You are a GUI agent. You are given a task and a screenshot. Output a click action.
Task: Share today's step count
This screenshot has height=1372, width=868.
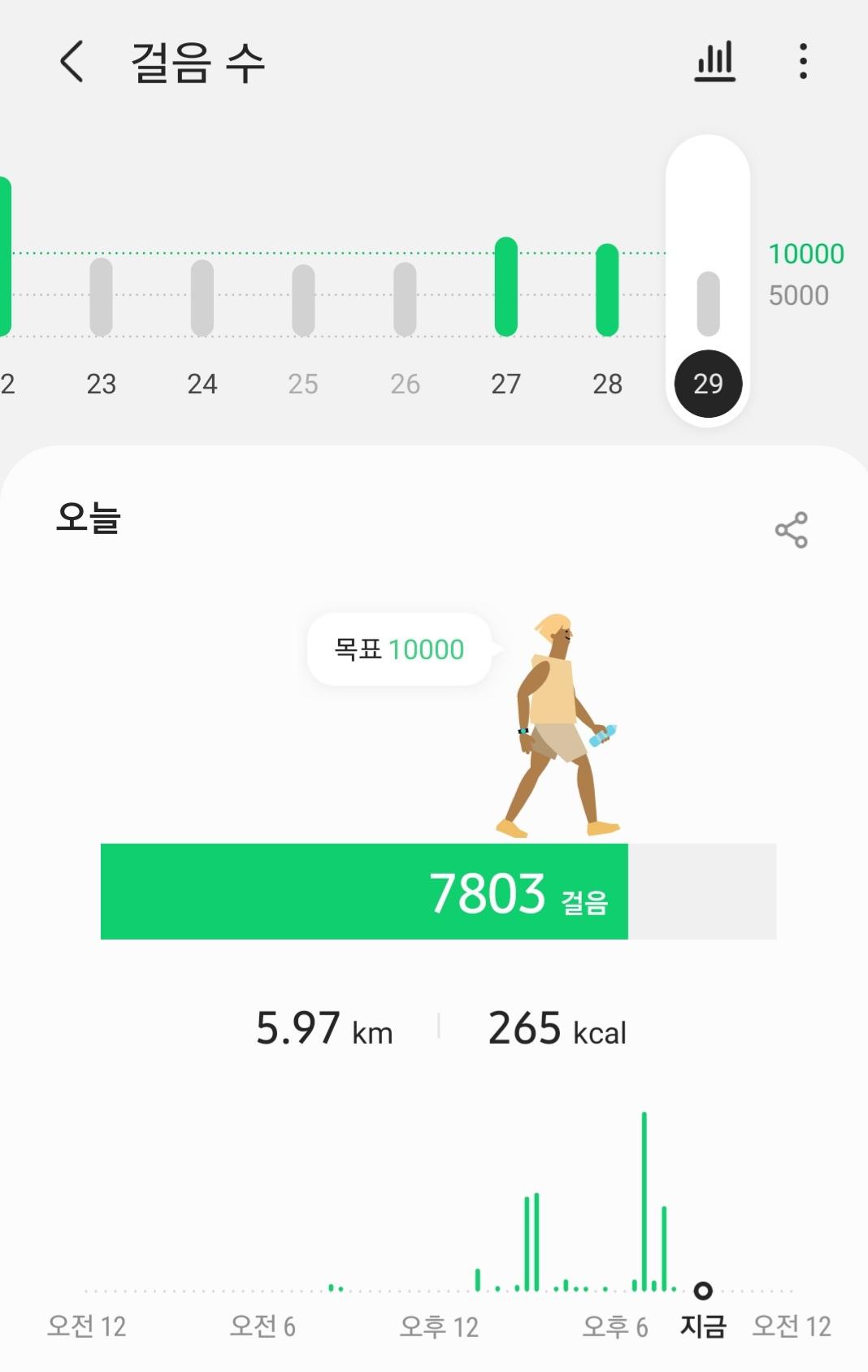(x=791, y=530)
